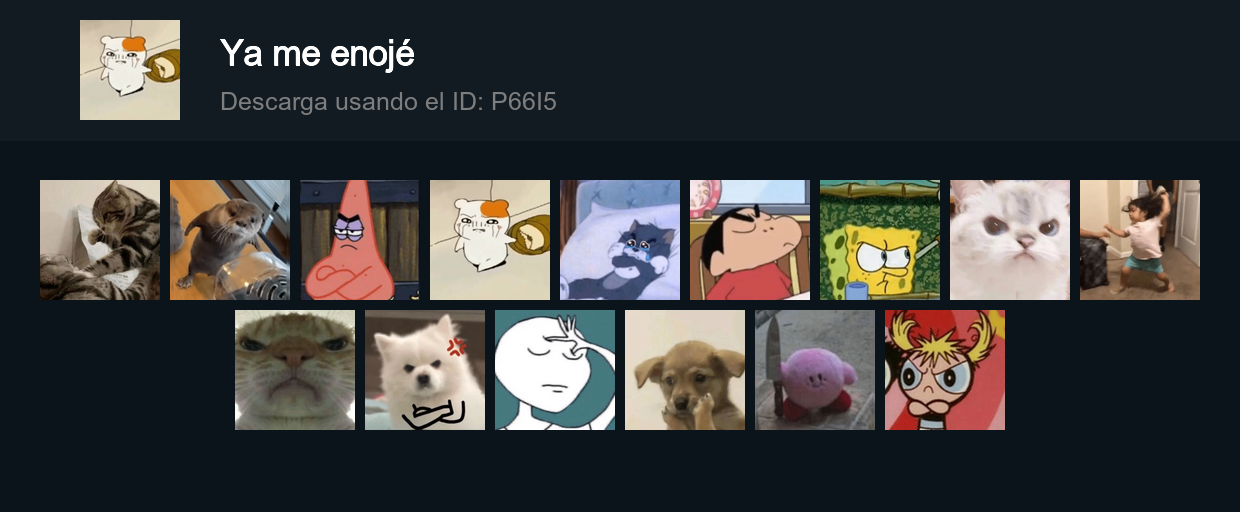Select the standing otter sticker
The width and height of the screenshot is (1240, 512).
point(230,240)
